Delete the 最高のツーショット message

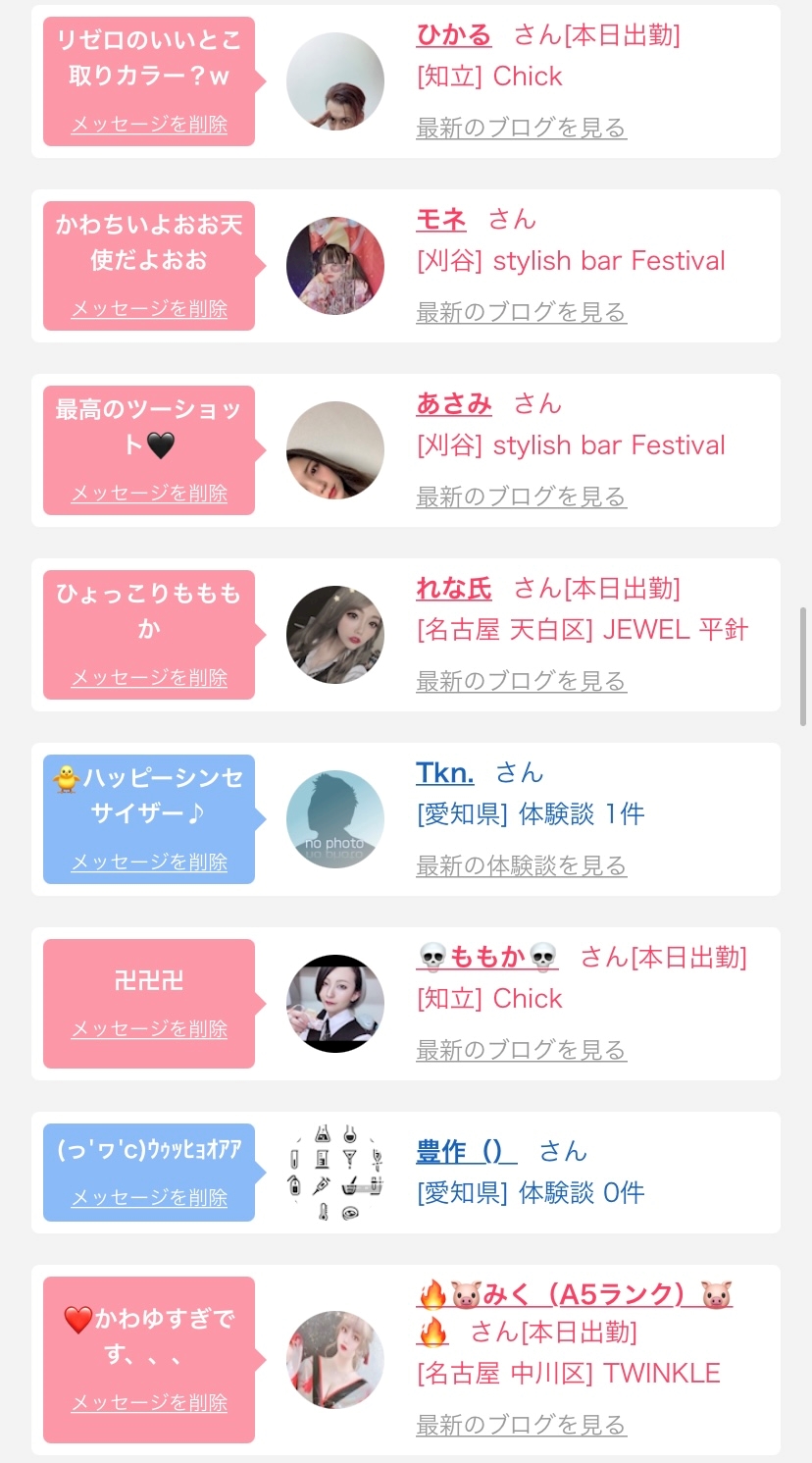coord(149,494)
